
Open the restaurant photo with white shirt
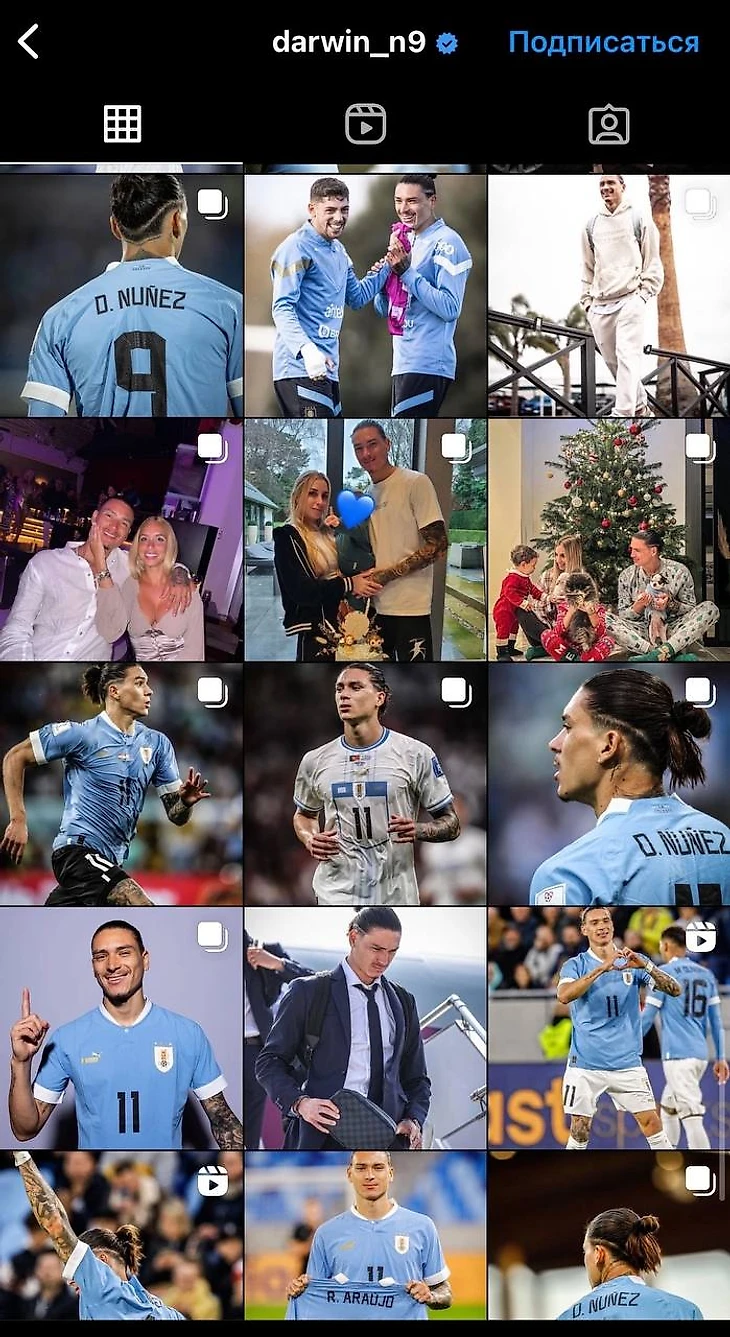point(121,540)
